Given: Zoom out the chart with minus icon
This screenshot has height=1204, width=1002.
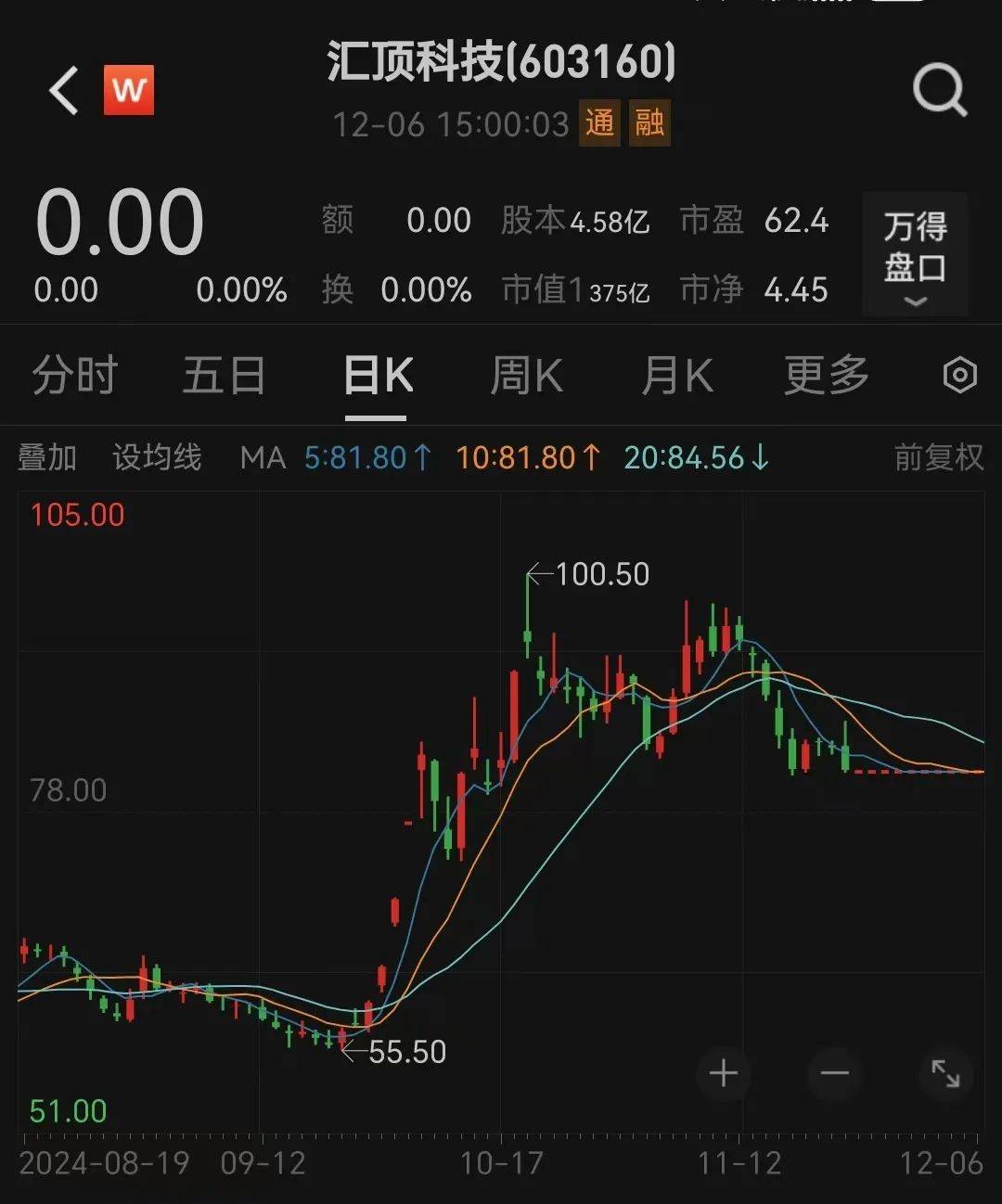Looking at the screenshot, I should (833, 1074).
